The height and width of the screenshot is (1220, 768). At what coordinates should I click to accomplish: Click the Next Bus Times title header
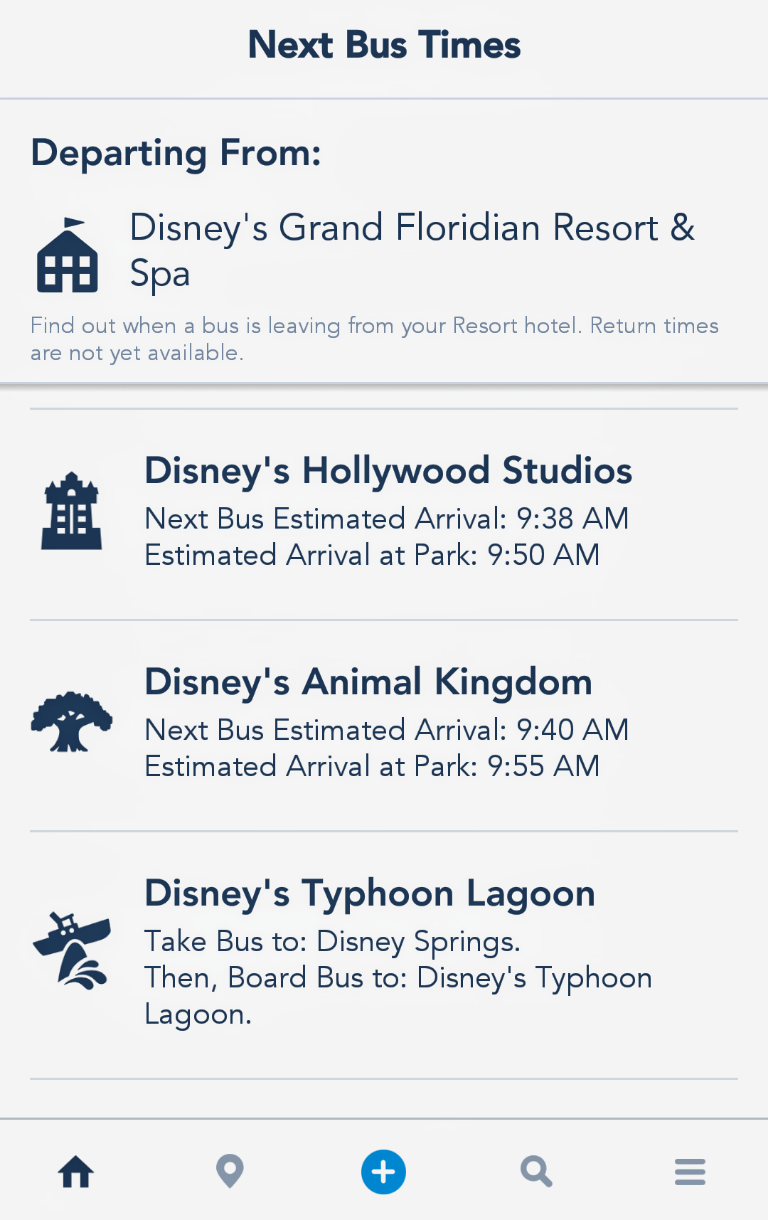point(384,44)
